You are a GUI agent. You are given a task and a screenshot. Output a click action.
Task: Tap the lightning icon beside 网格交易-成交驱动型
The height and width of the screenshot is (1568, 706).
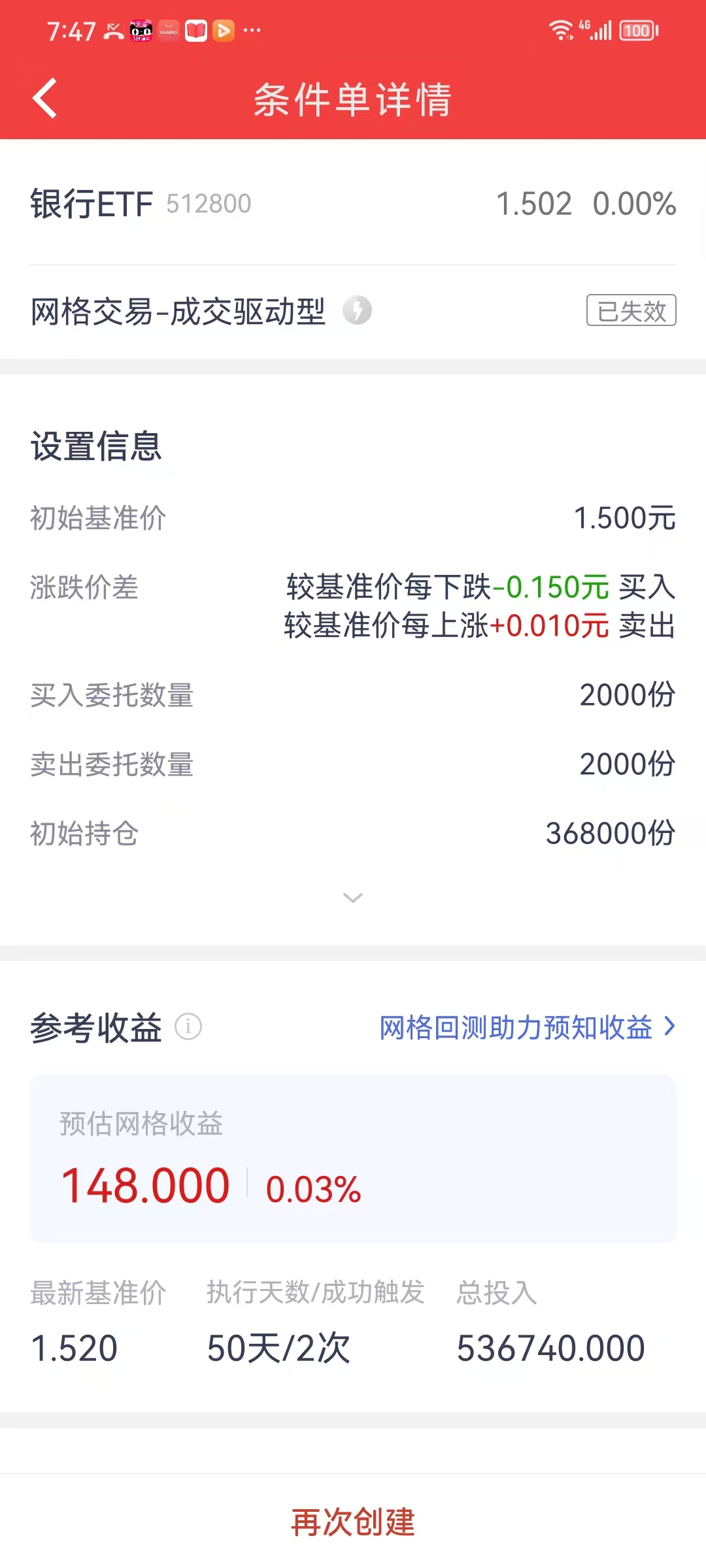point(358,310)
